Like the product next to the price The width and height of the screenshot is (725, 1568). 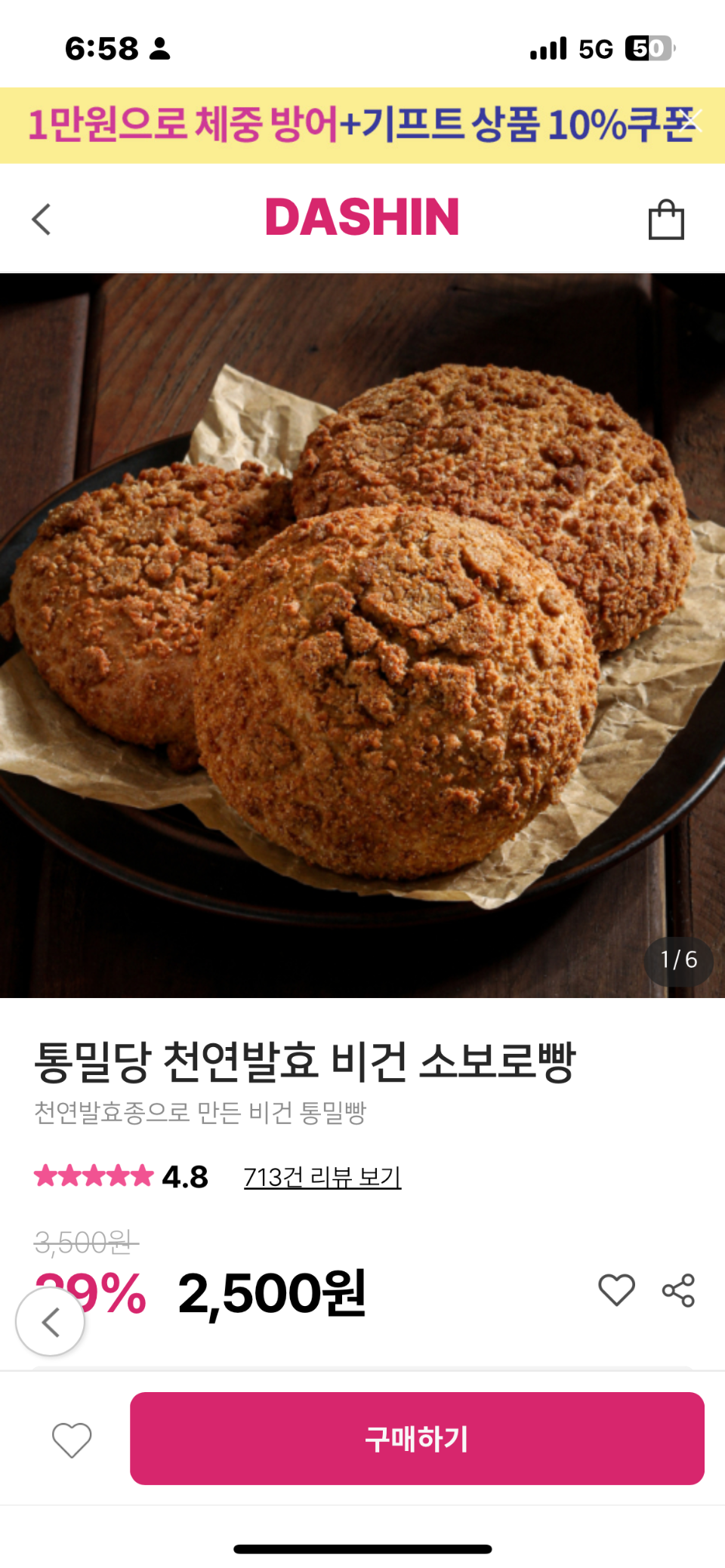[x=616, y=1289]
